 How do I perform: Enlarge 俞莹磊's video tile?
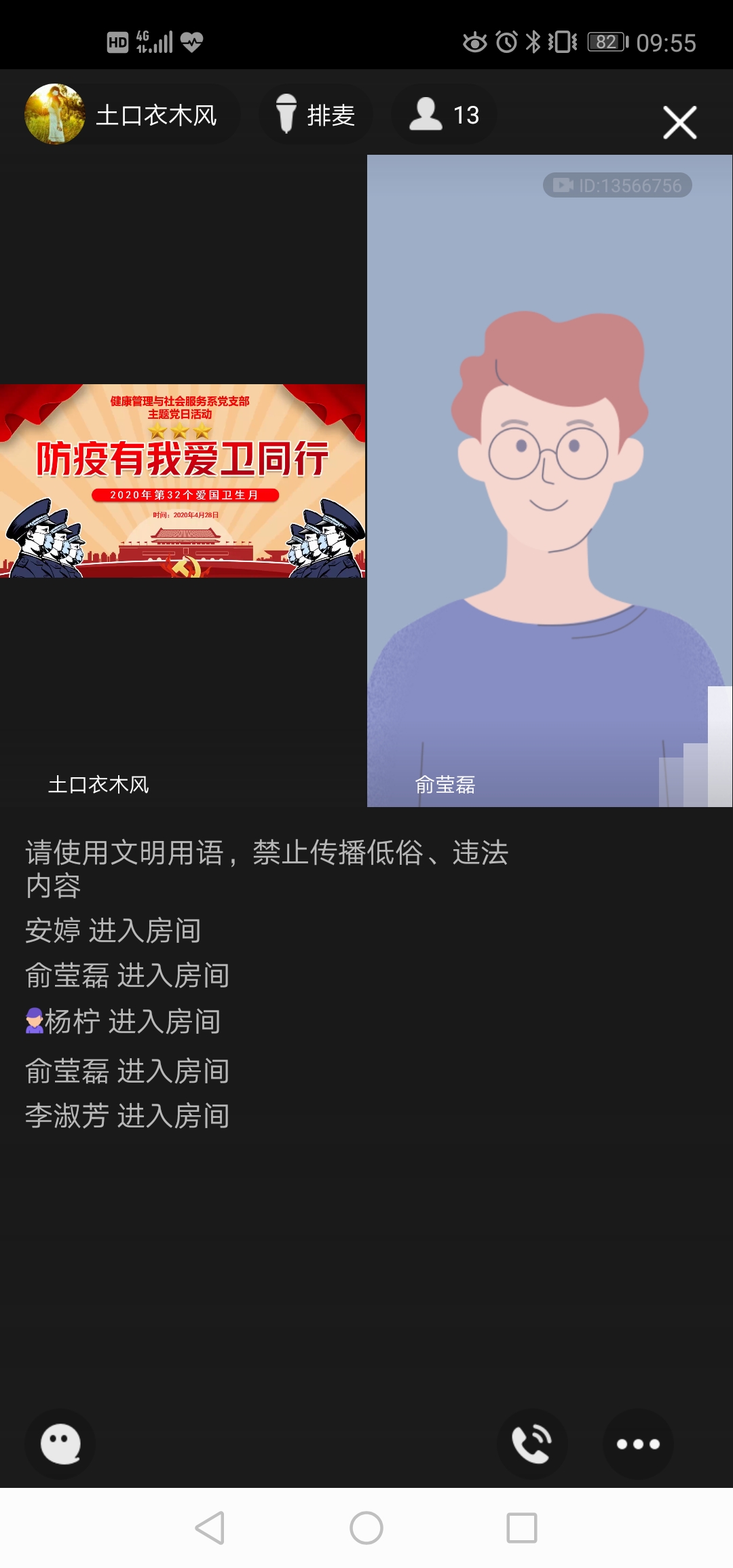pyautogui.click(x=549, y=481)
